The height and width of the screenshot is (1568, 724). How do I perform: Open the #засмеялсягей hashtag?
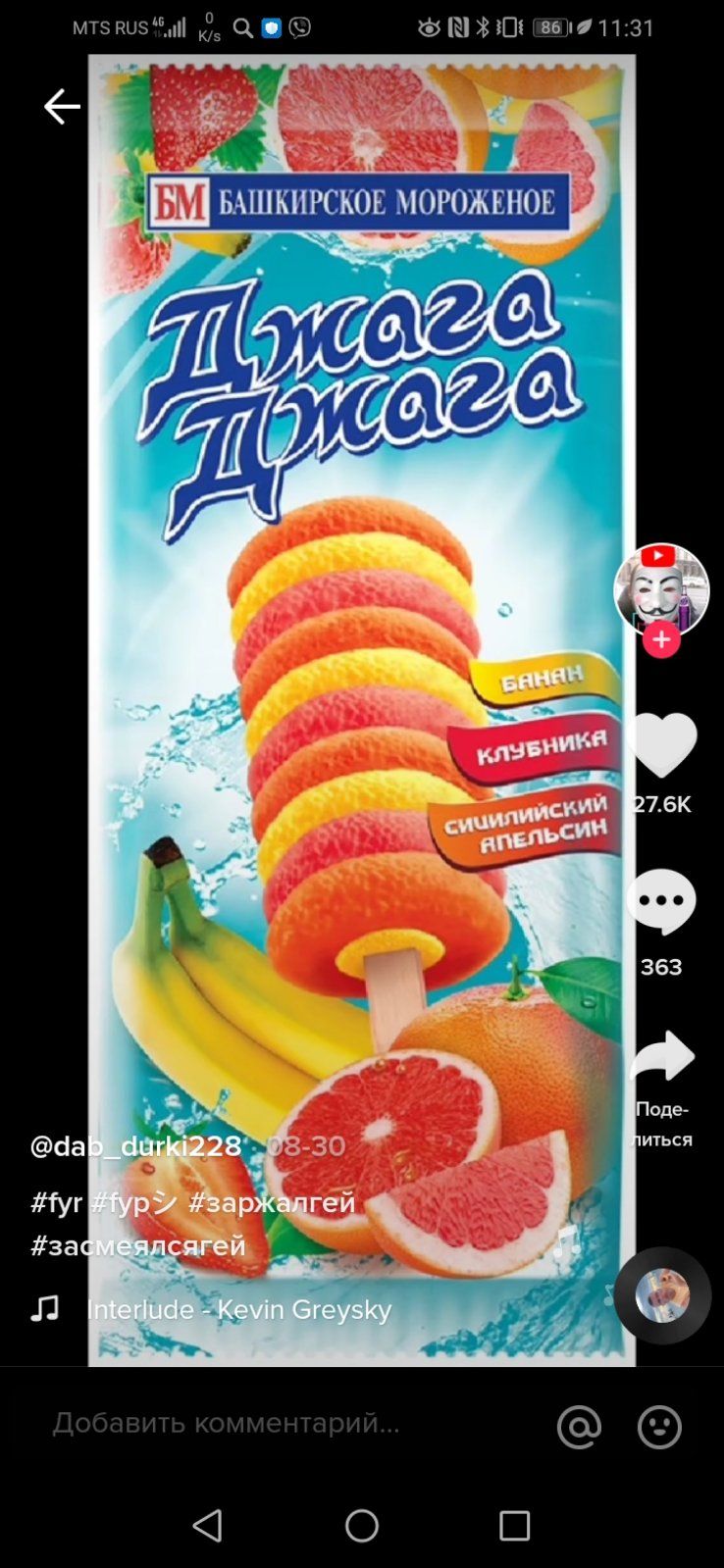(x=138, y=1245)
